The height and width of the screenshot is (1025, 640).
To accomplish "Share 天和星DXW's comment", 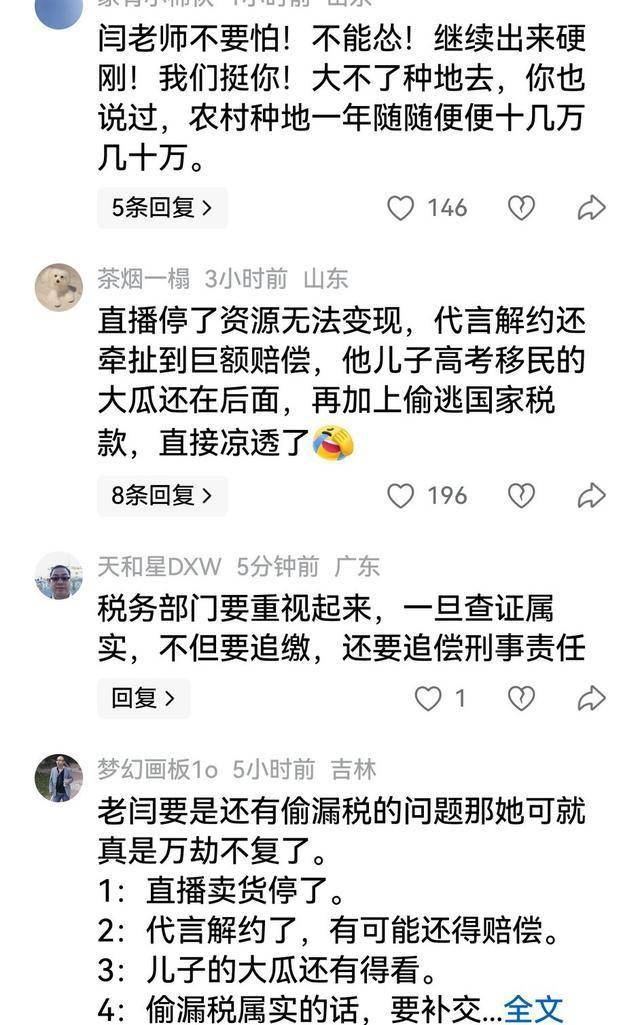I will (592, 698).
